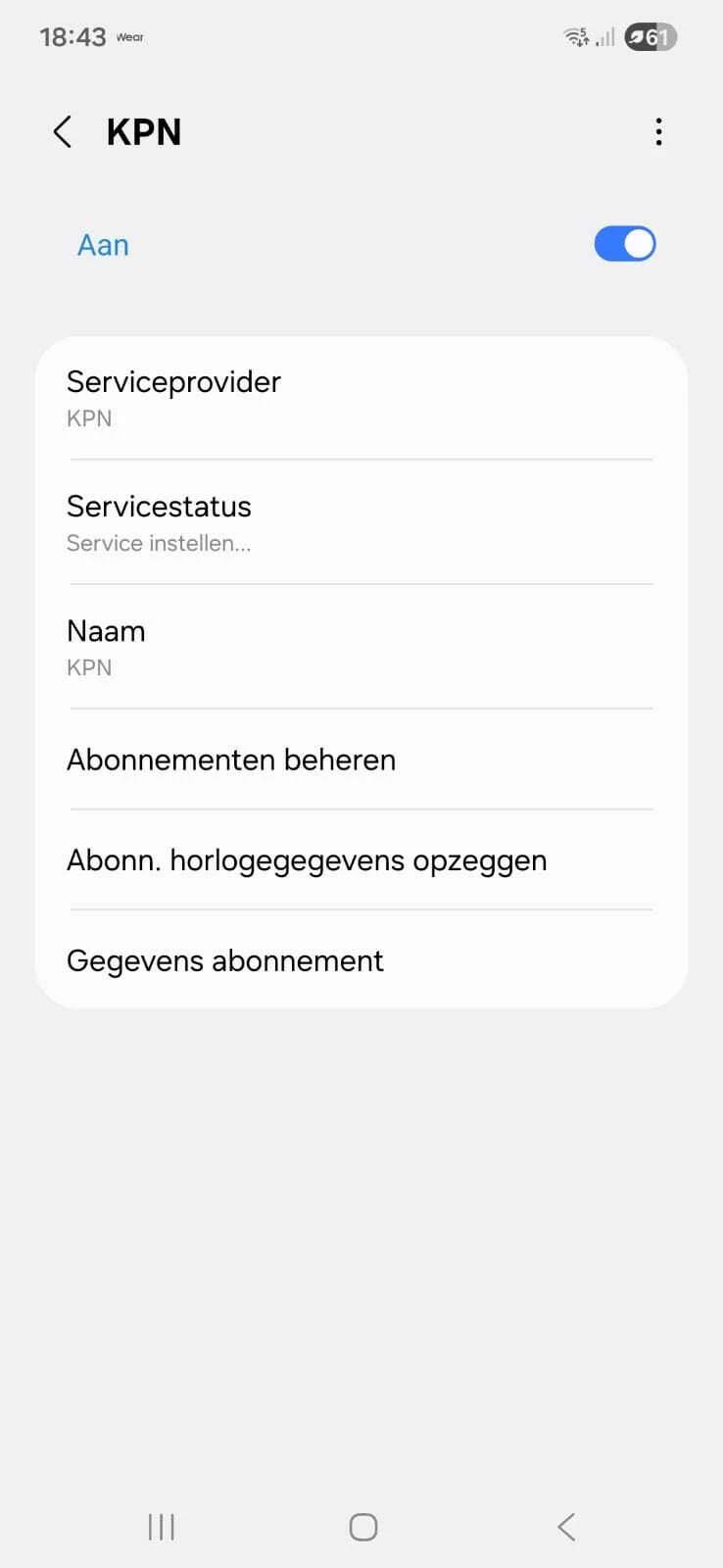Tap the system home button
The width and height of the screenshot is (723, 1568).
(x=362, y=1527)
